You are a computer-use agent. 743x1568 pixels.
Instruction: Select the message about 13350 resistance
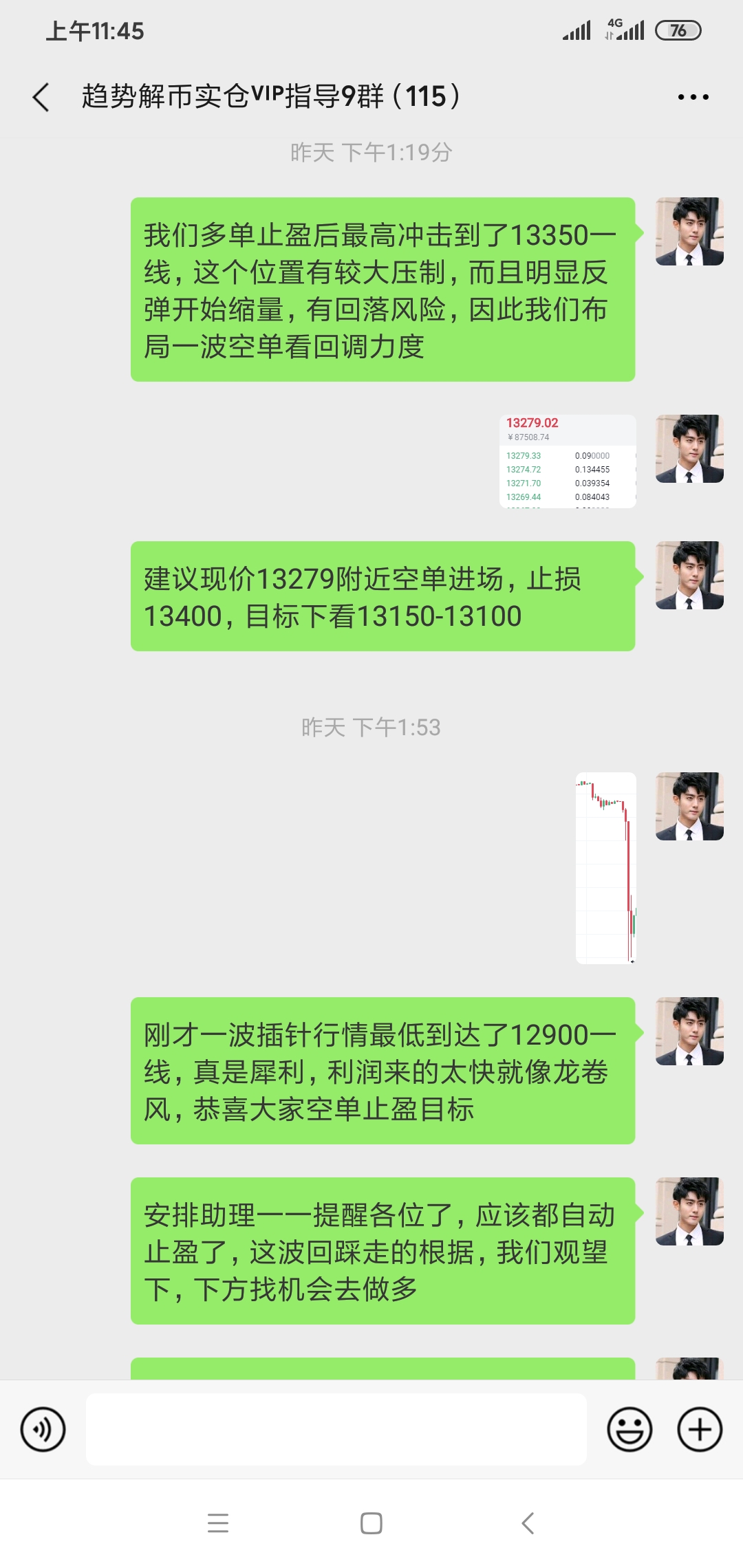tap(382, 289)
